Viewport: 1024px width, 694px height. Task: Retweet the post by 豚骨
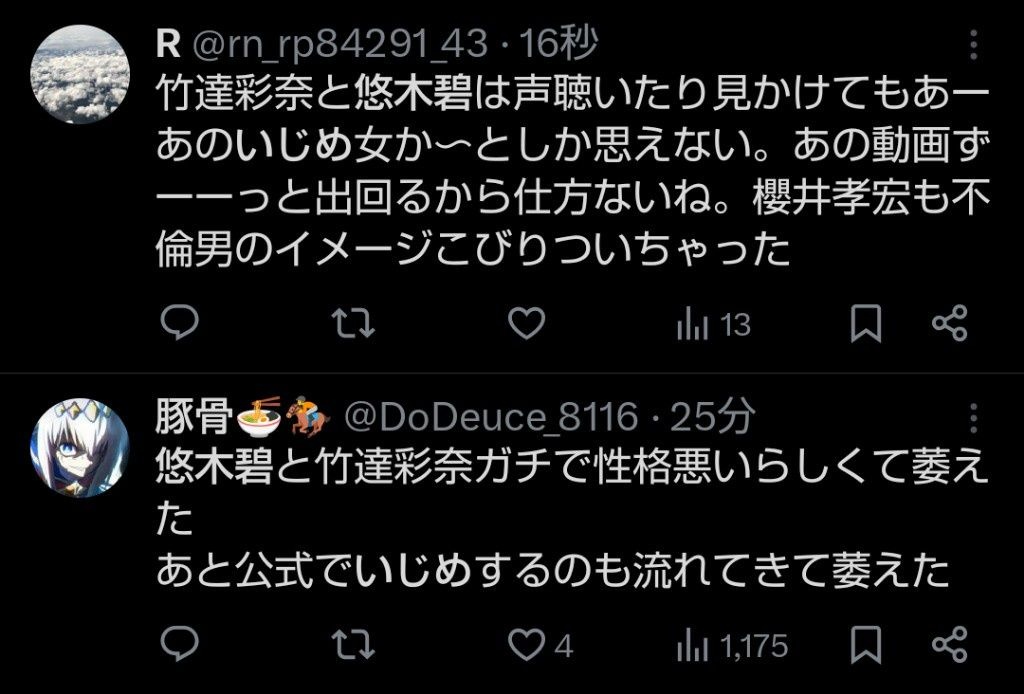pyautogui.click(x=351, y=644)
